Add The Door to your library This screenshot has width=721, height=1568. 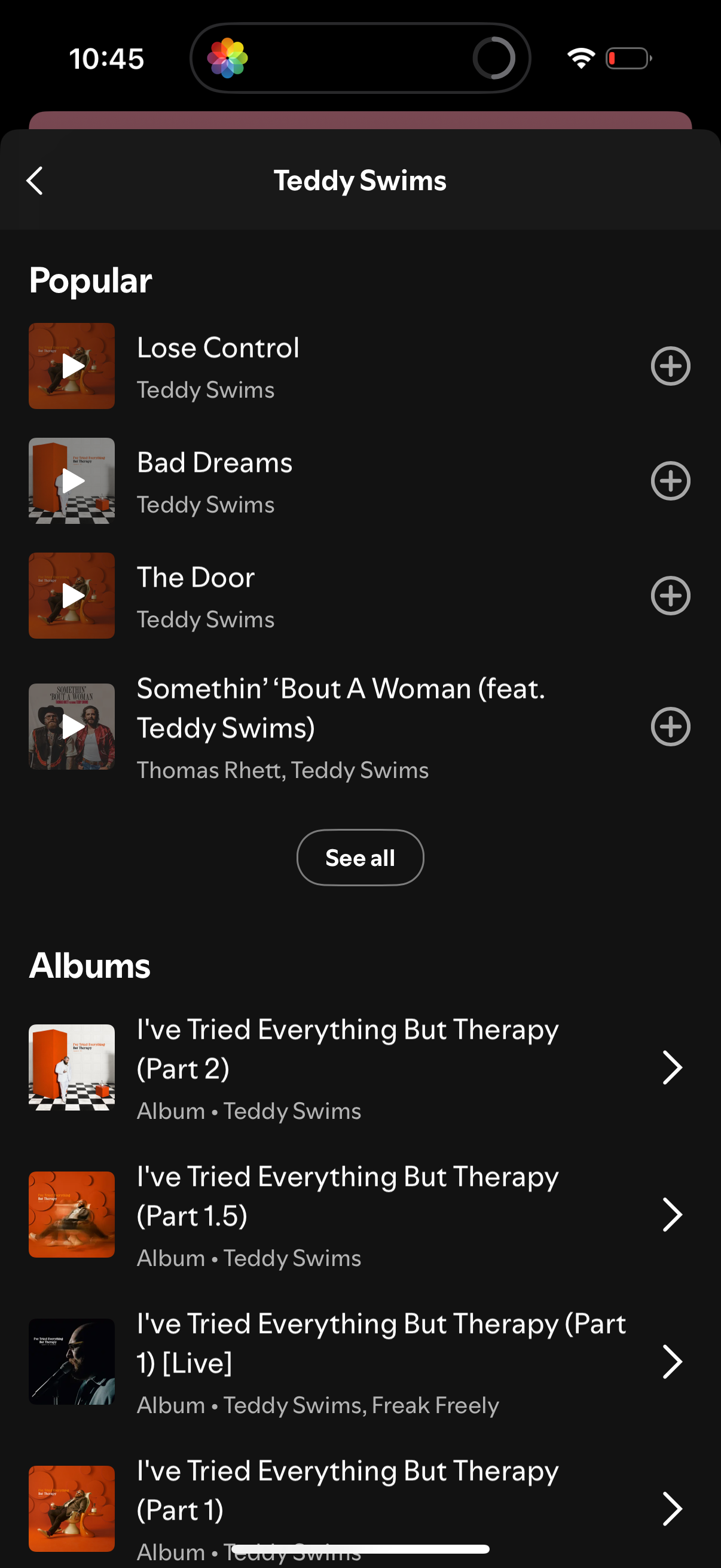pyautogui.click(x=671, y=595)
